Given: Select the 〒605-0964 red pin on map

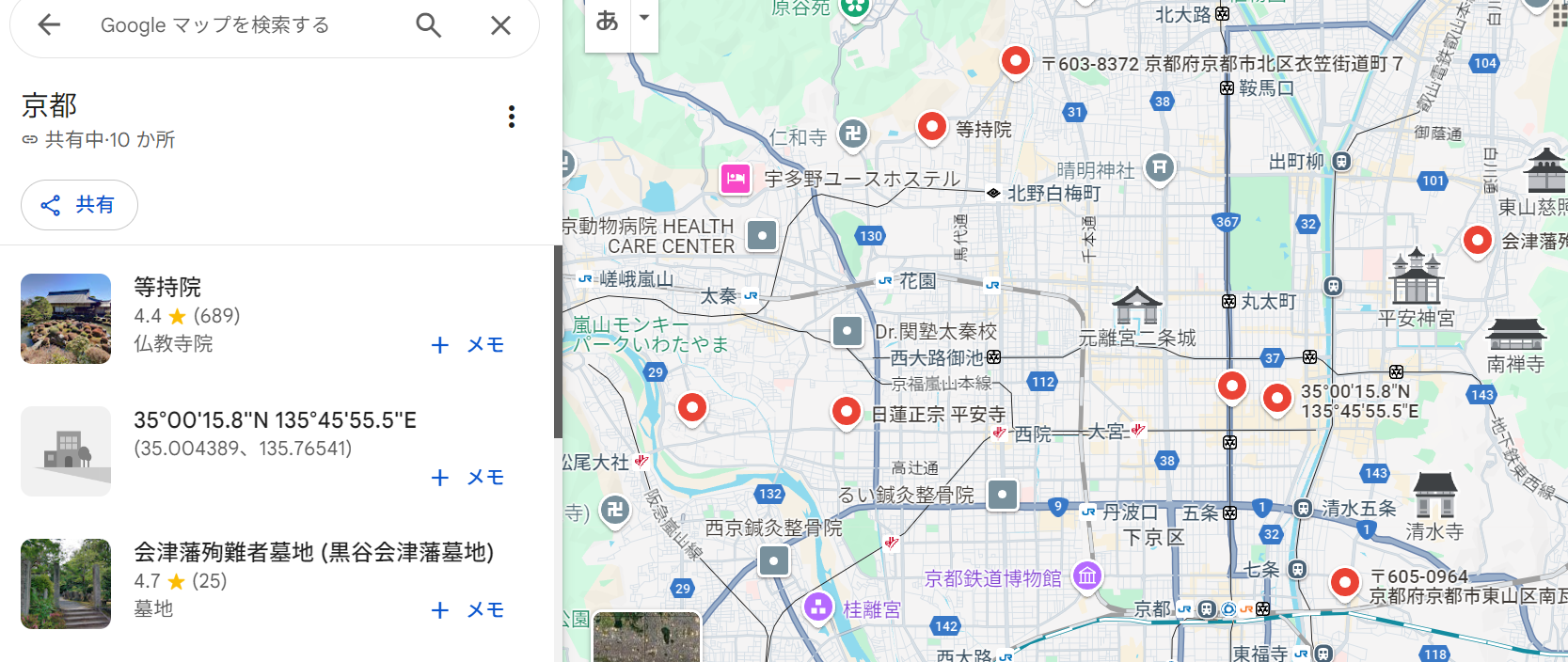Looking at the screenshot, I should click(x=1344, y=582).
